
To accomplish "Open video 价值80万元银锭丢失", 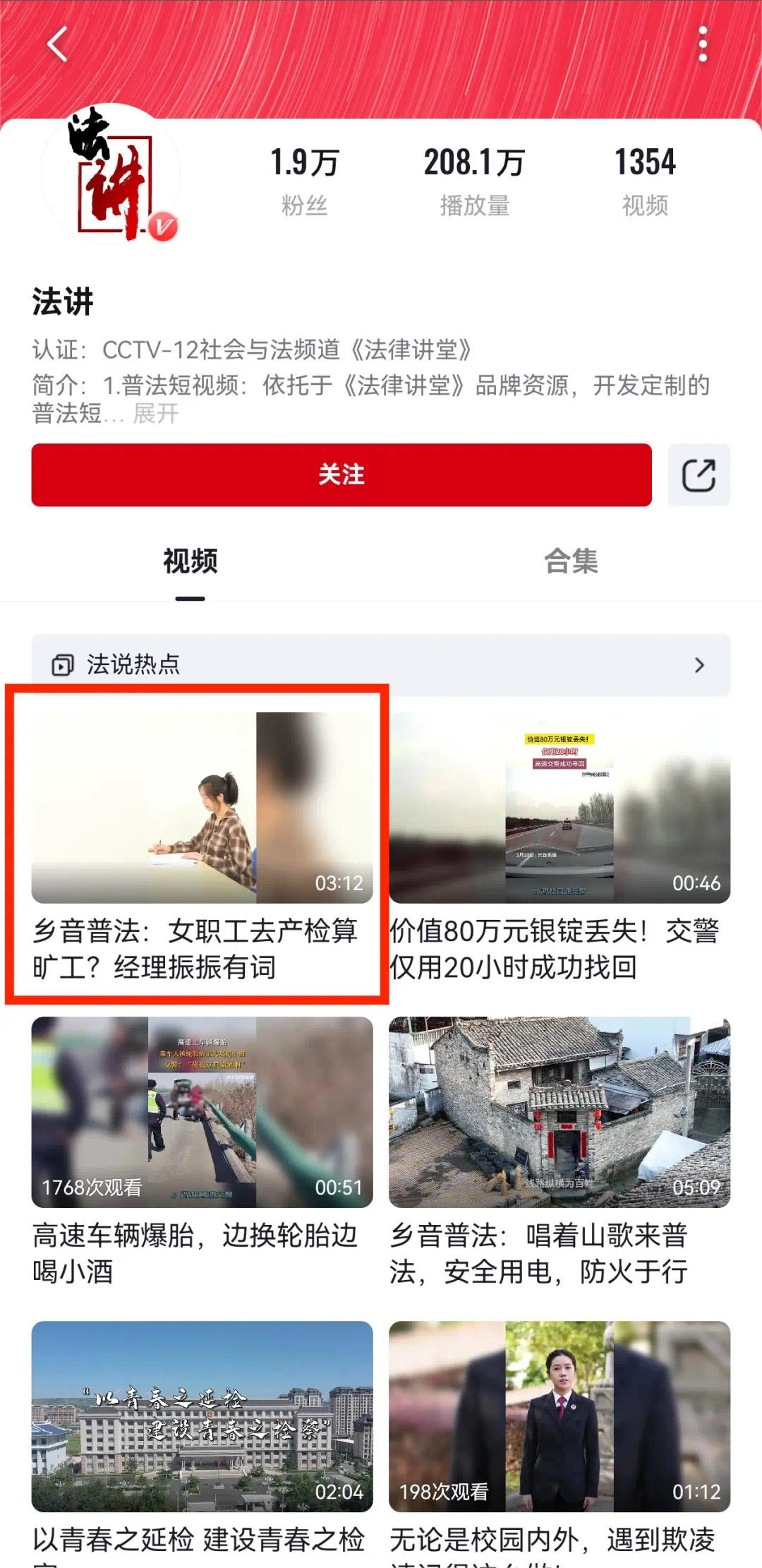I will tap(559, 808).
